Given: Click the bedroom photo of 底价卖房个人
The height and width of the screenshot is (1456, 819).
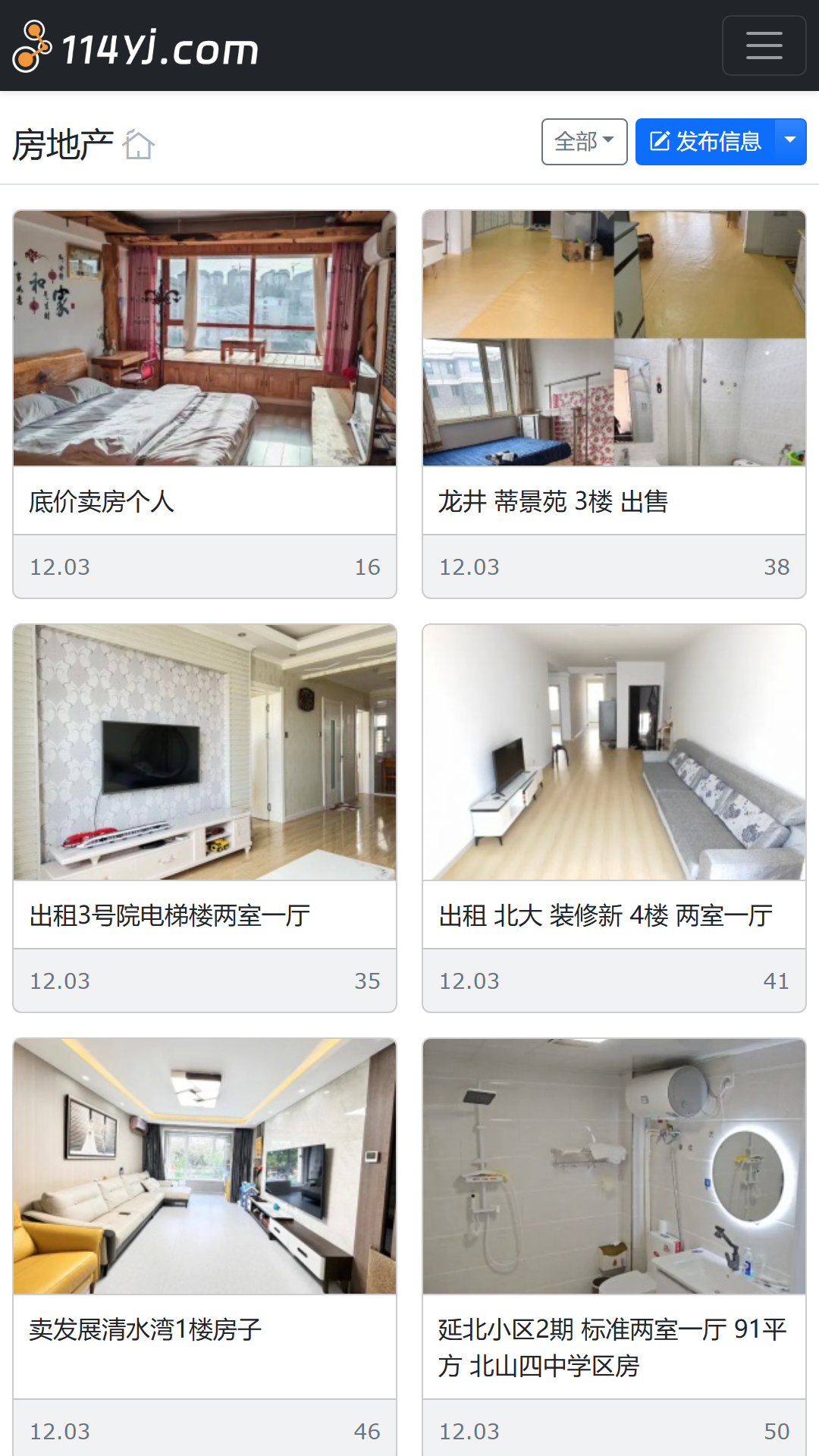Looking at the screenshot, I should [x=205, y=338].
